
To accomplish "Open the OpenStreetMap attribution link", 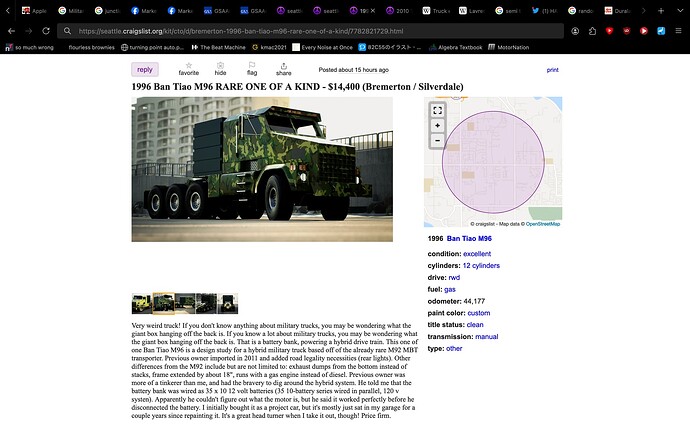I will tap(535, 224).
